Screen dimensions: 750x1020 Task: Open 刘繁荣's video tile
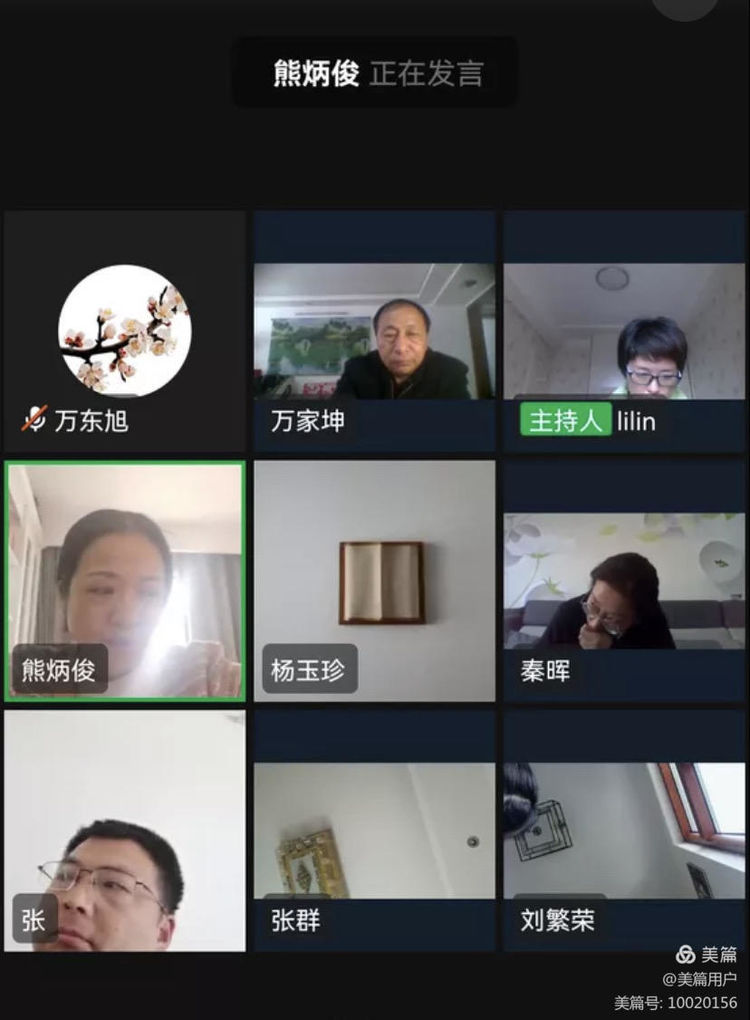point(624,830)
